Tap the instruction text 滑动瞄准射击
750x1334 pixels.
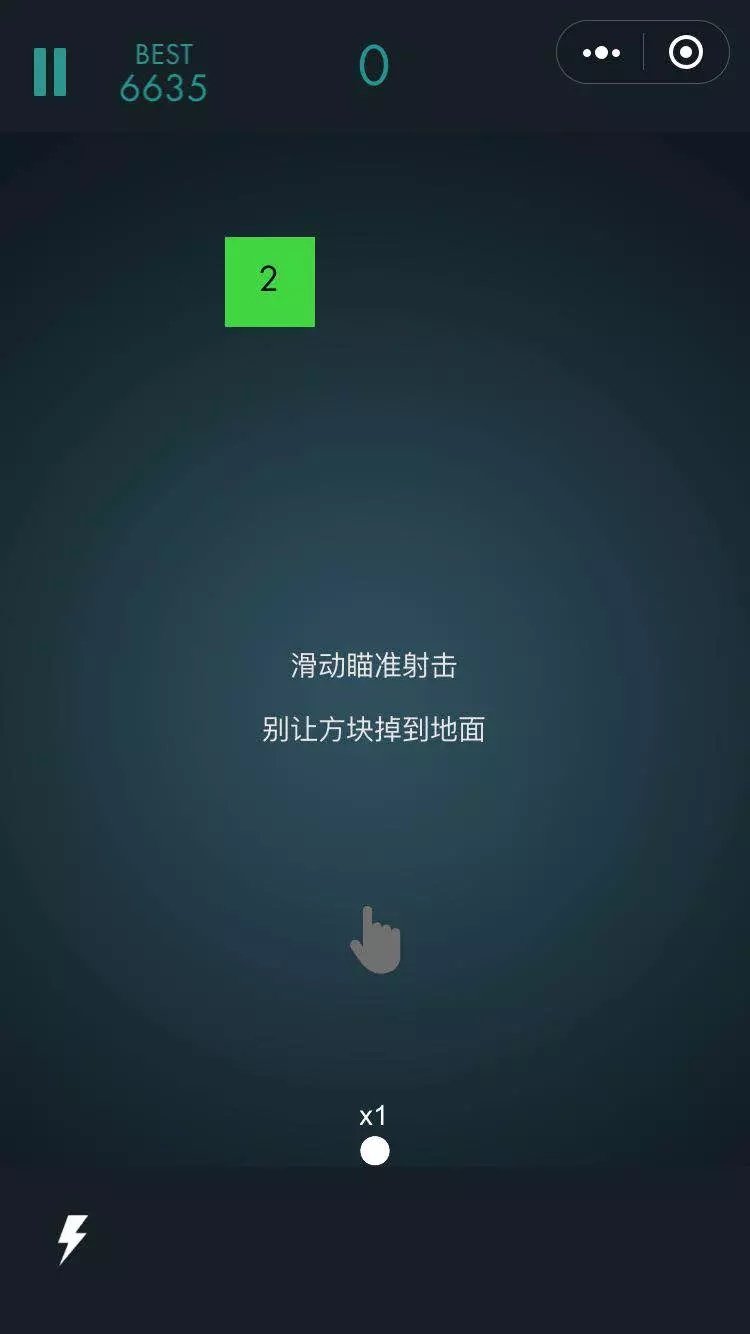click(374, 665)
